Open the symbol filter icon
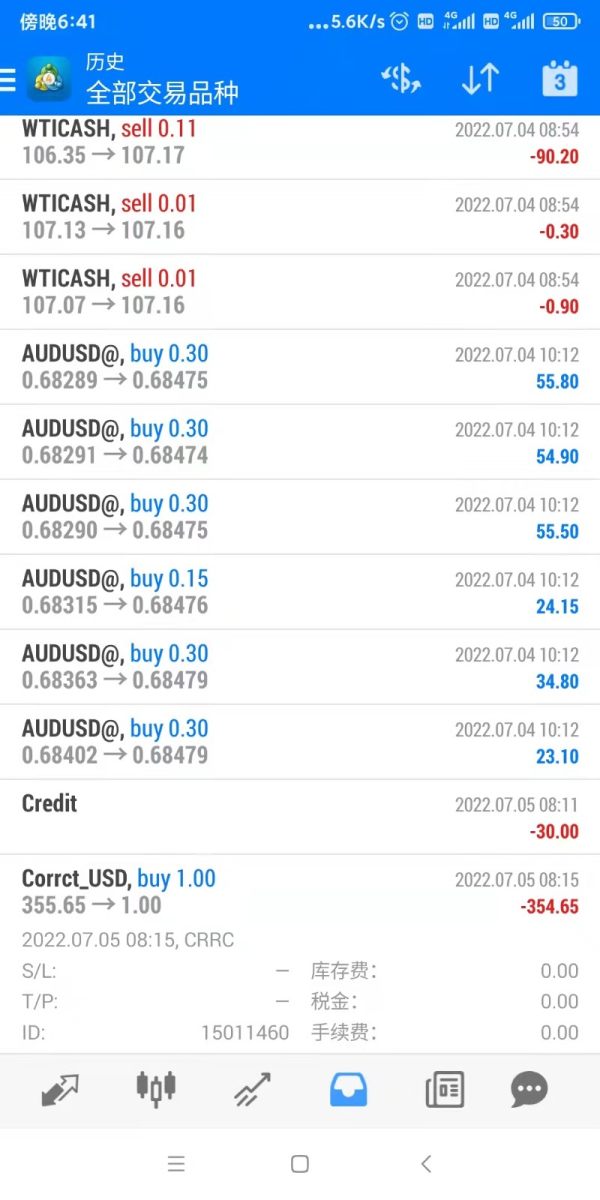Screen dimensions: 600x1200 [401, 80]
